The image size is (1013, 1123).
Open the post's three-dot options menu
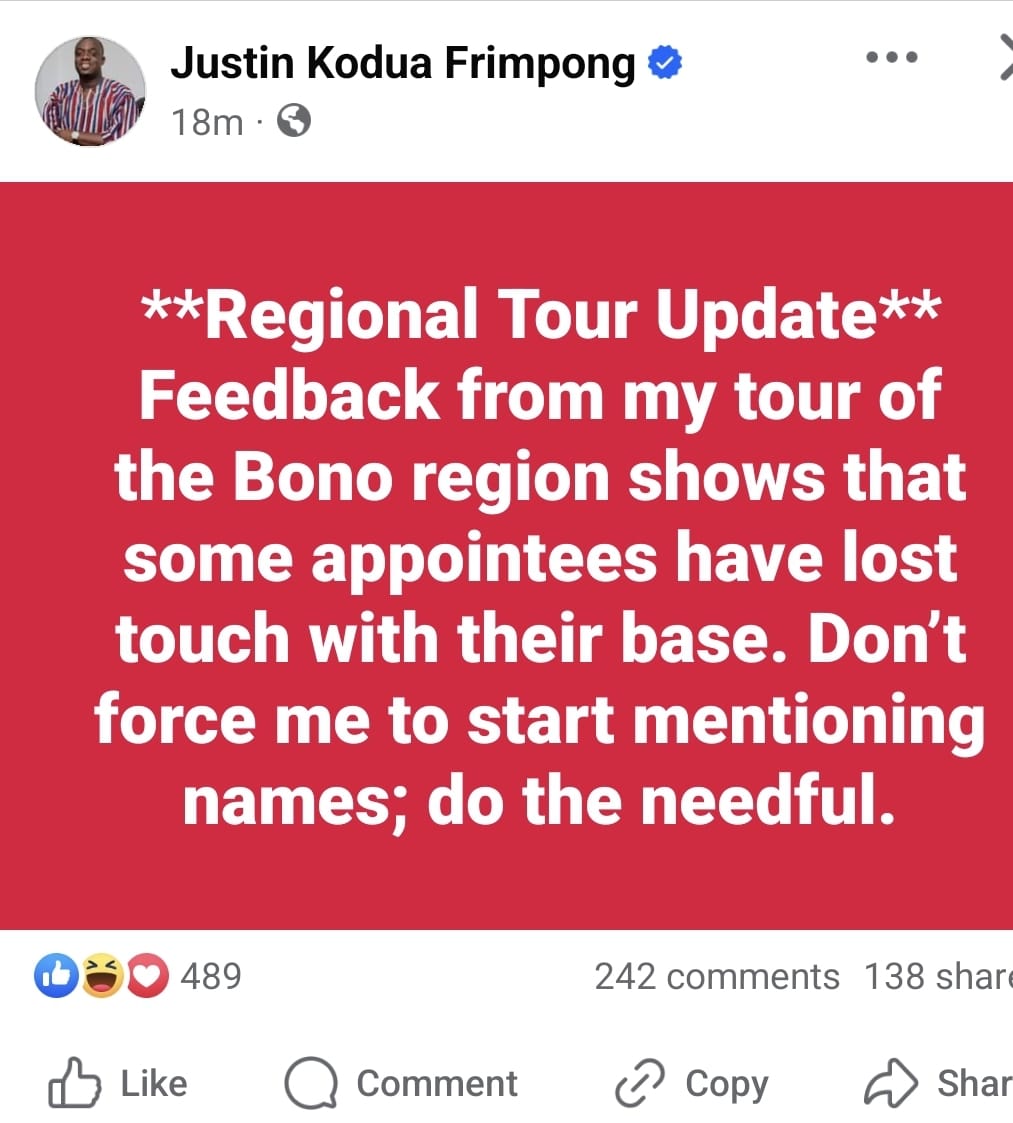click(x=892, y=58)
